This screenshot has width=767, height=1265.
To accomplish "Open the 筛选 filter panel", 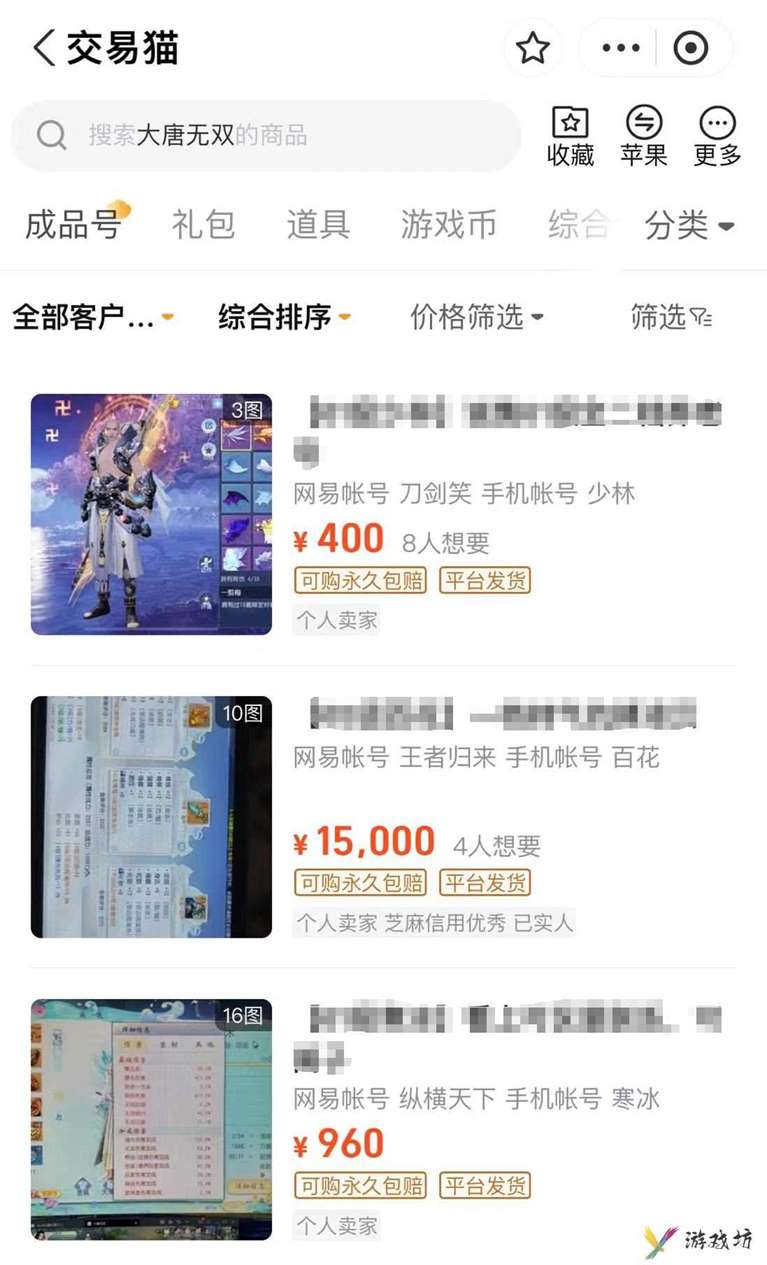I will click(671, 318).
